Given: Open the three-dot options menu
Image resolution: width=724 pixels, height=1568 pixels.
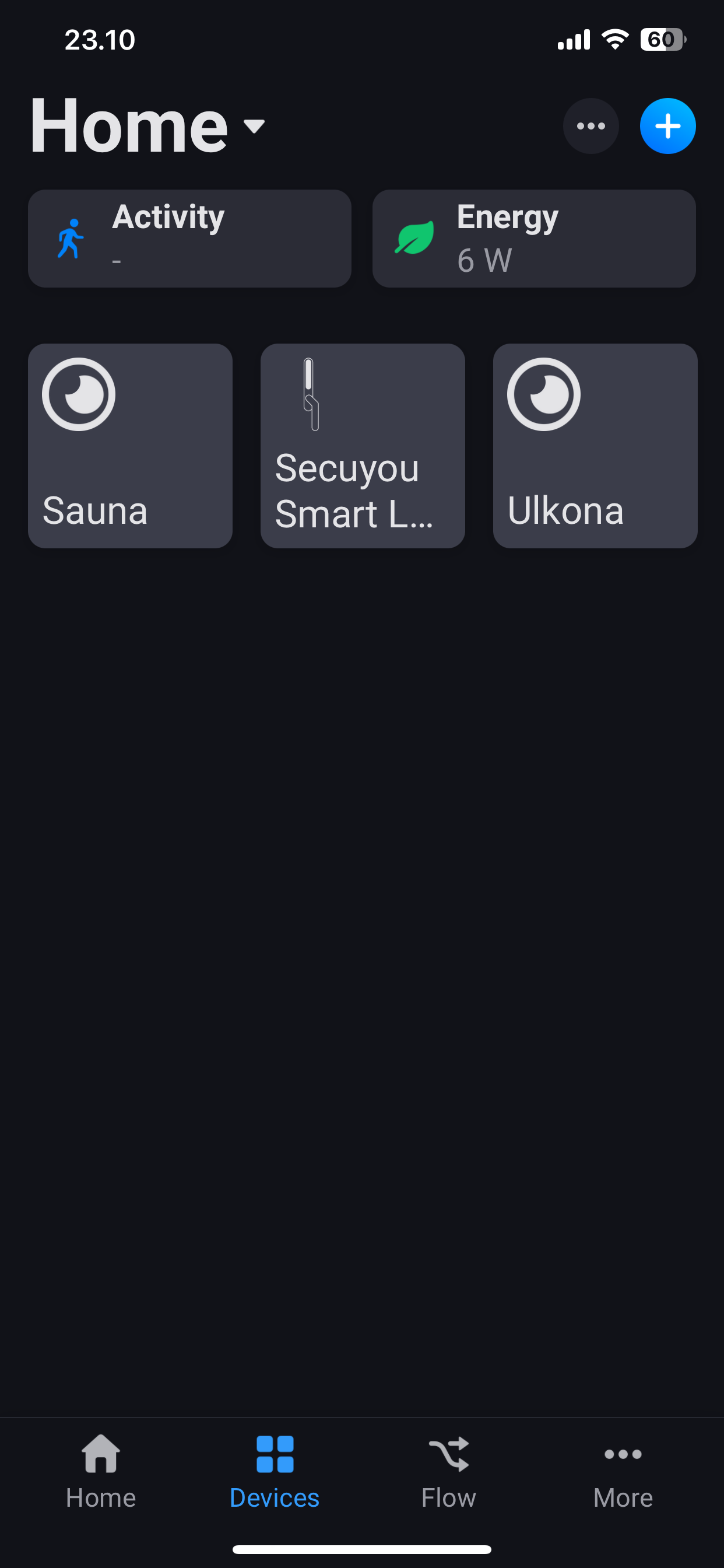Looking at the screenshot, I should (590, 126).
